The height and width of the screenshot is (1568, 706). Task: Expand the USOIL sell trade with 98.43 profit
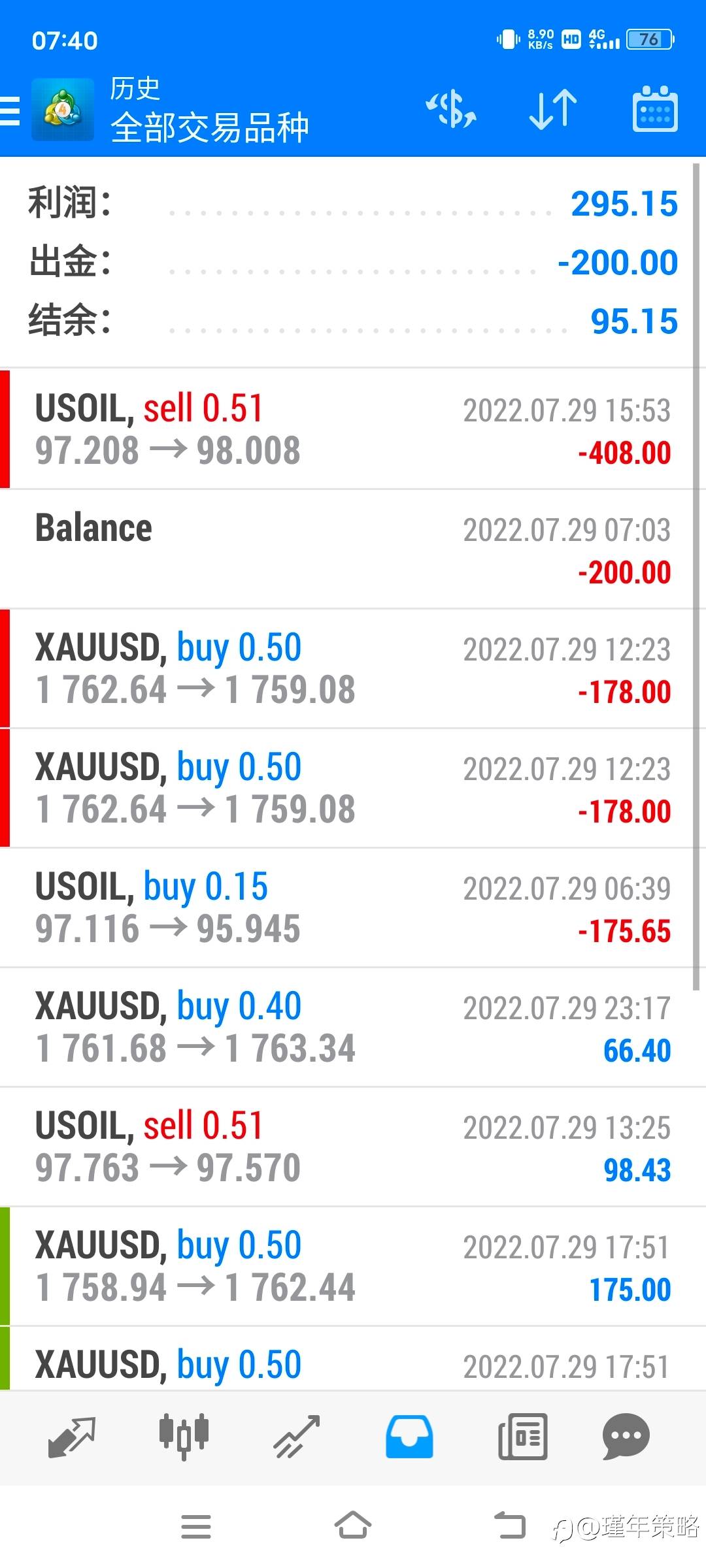[353, 1147]
